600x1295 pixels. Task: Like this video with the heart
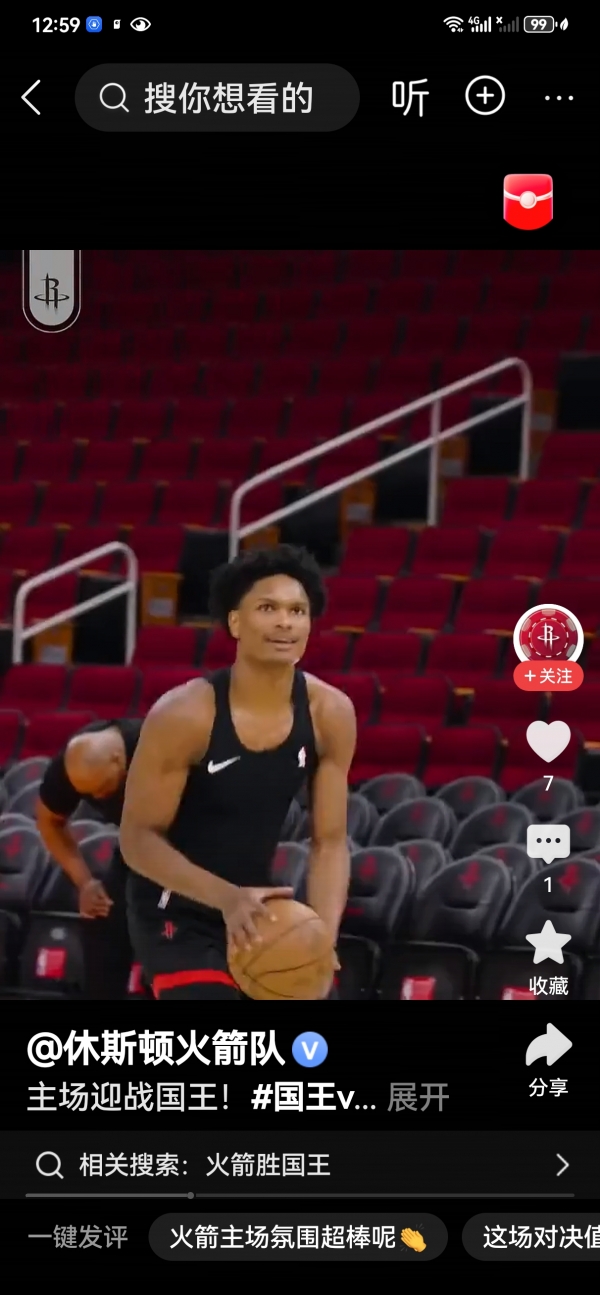[x=548, y=742]
